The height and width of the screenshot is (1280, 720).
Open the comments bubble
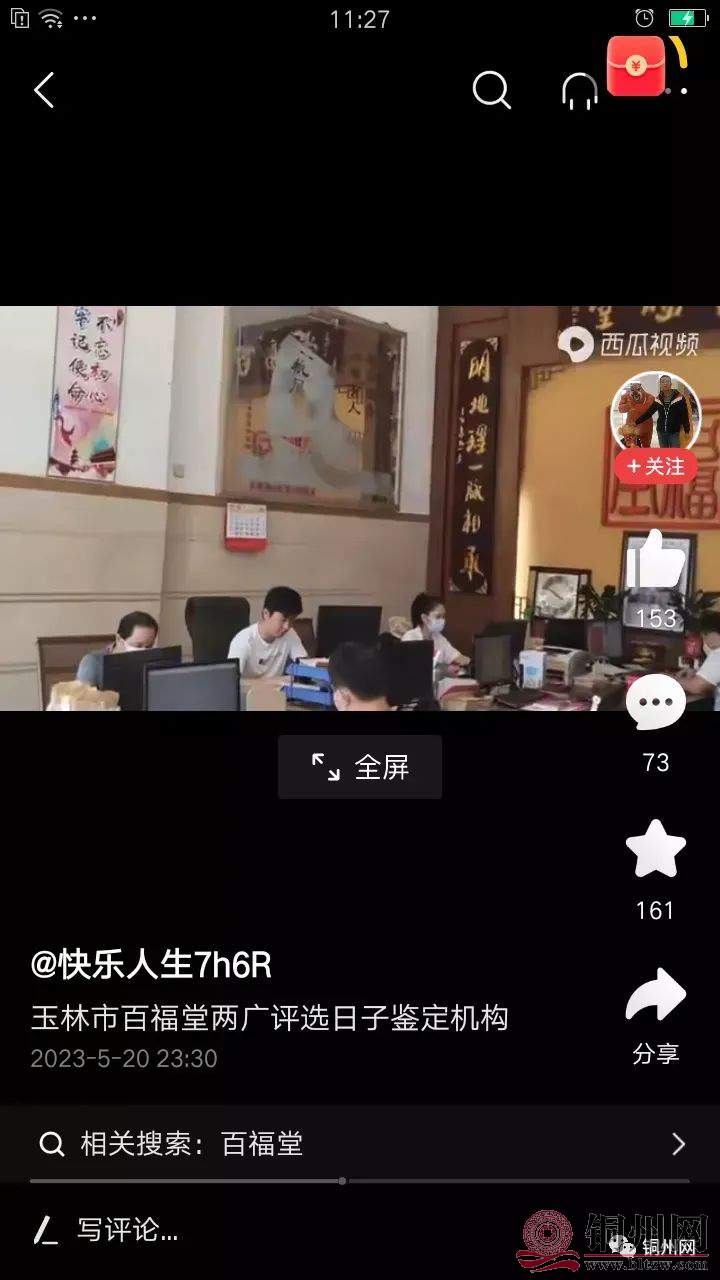point(655,703)
